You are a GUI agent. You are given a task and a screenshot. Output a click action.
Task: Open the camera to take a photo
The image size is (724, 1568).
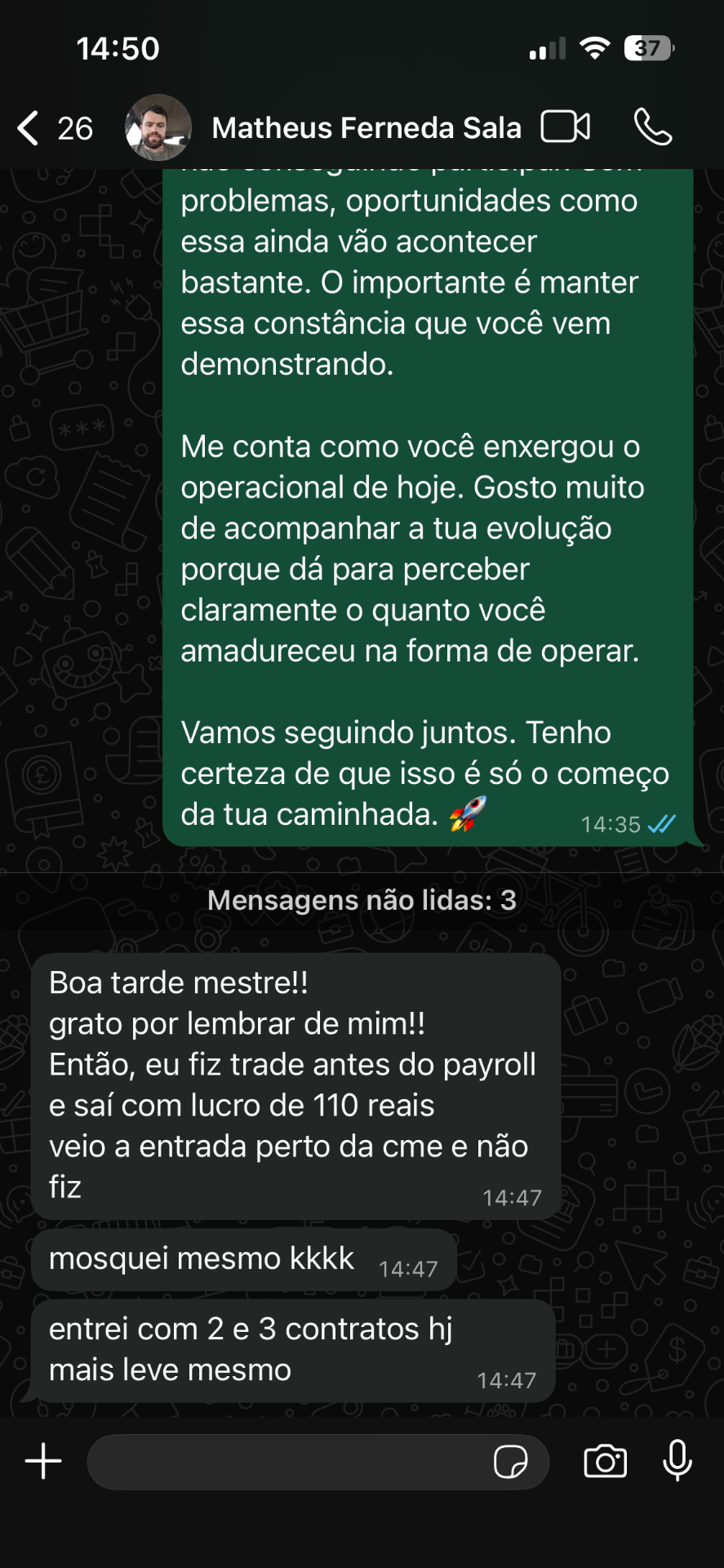606,1461
